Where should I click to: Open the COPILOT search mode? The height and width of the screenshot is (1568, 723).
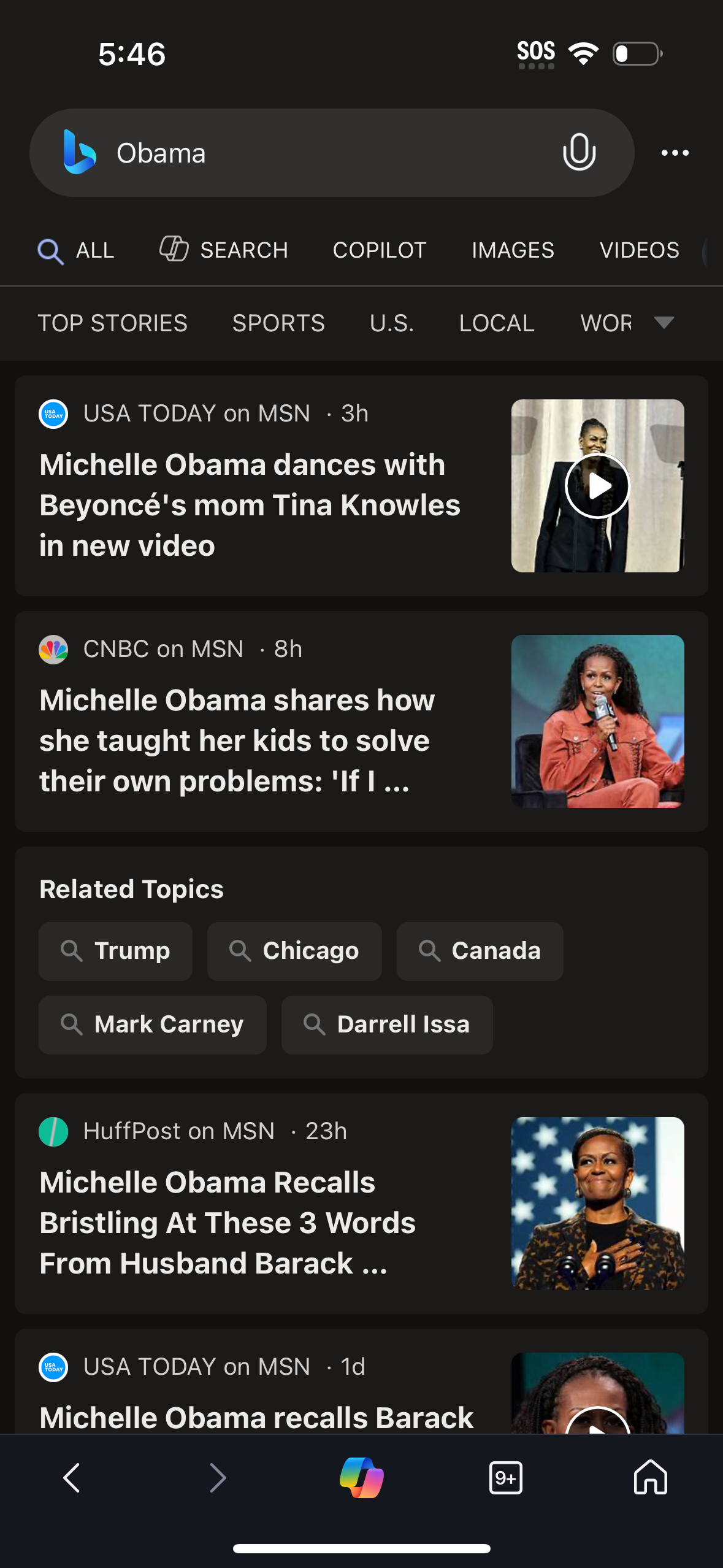[380, 250]
